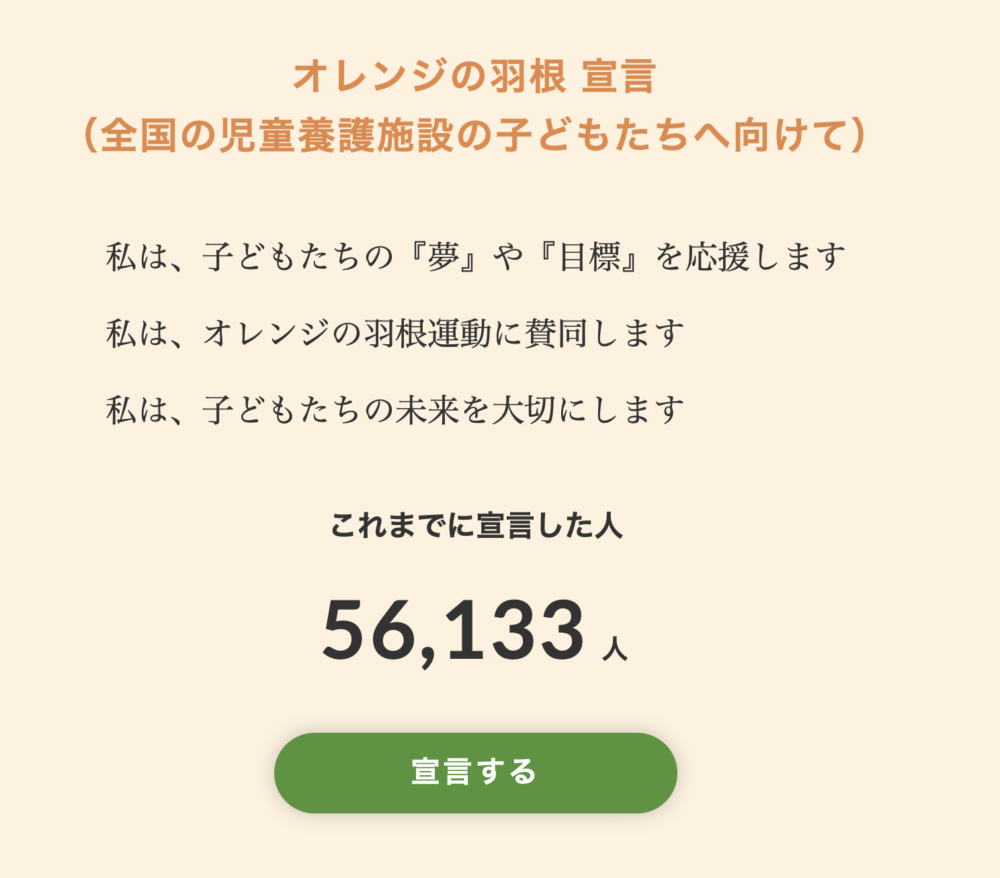This screenshot has height=878, width=1000.
Task: Tap the green 宣言する button
Action: 475,772
